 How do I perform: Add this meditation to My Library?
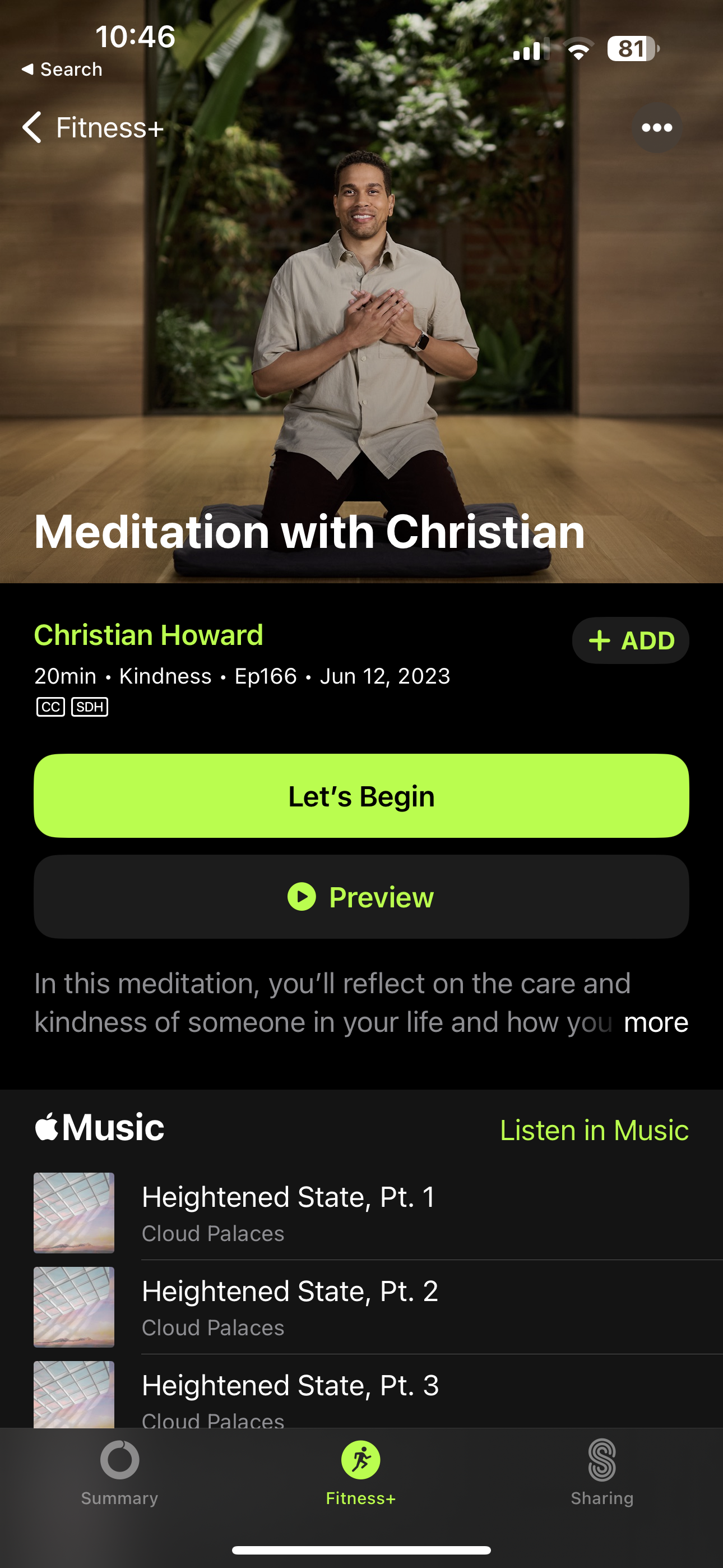(x=630, y=640)
